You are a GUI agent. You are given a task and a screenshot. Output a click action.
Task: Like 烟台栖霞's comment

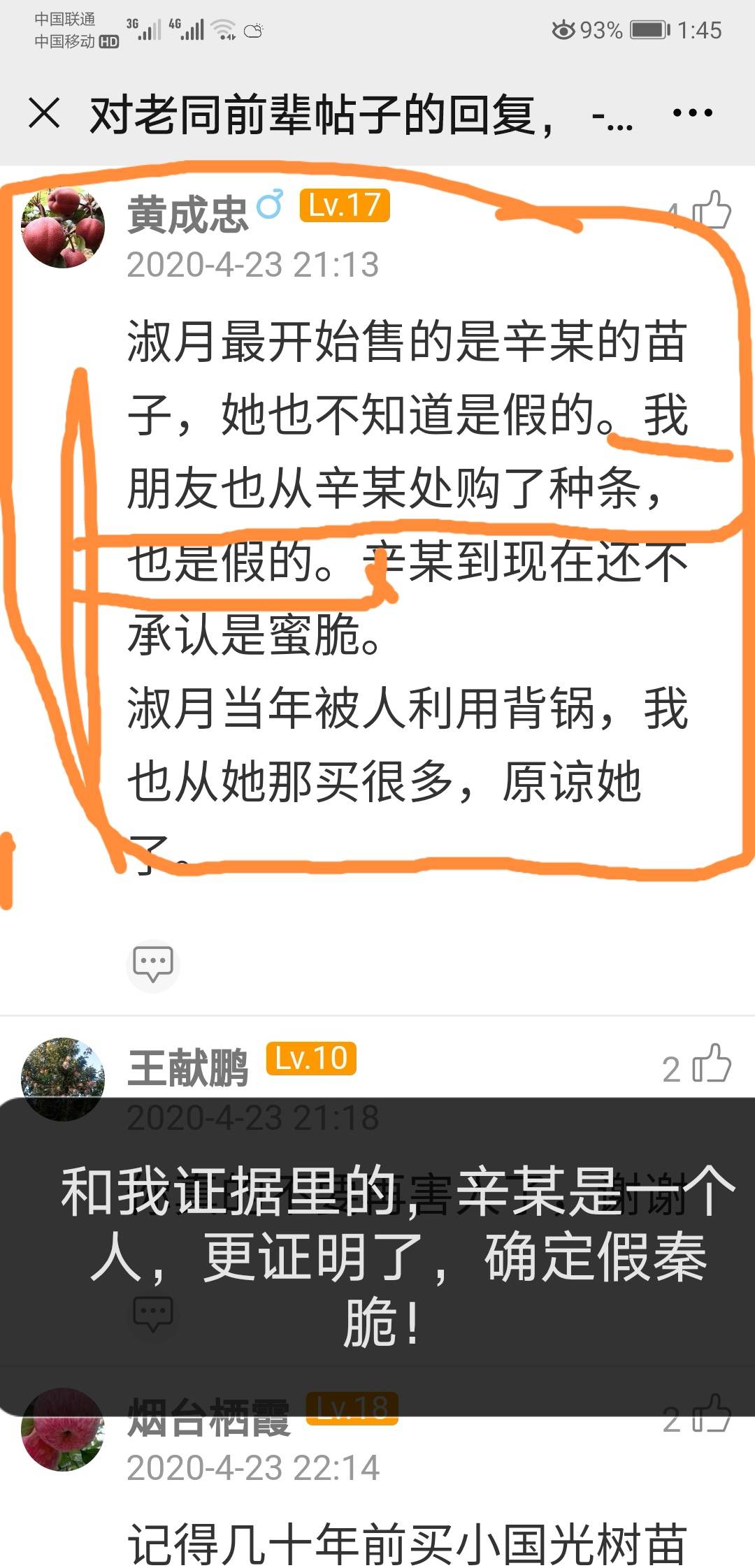coord(711,1414)
